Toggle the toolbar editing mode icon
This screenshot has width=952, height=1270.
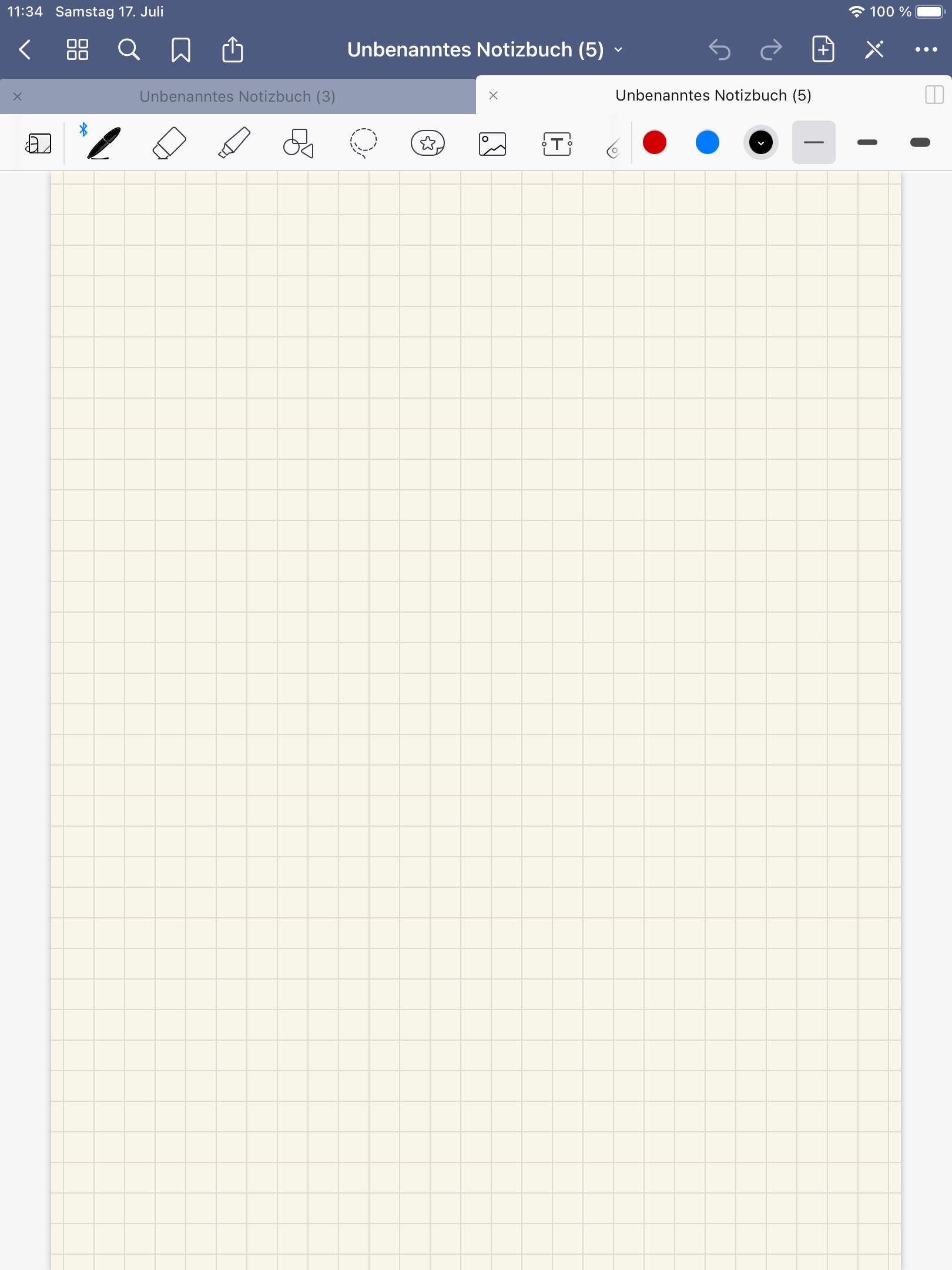(x=874, y=50)
